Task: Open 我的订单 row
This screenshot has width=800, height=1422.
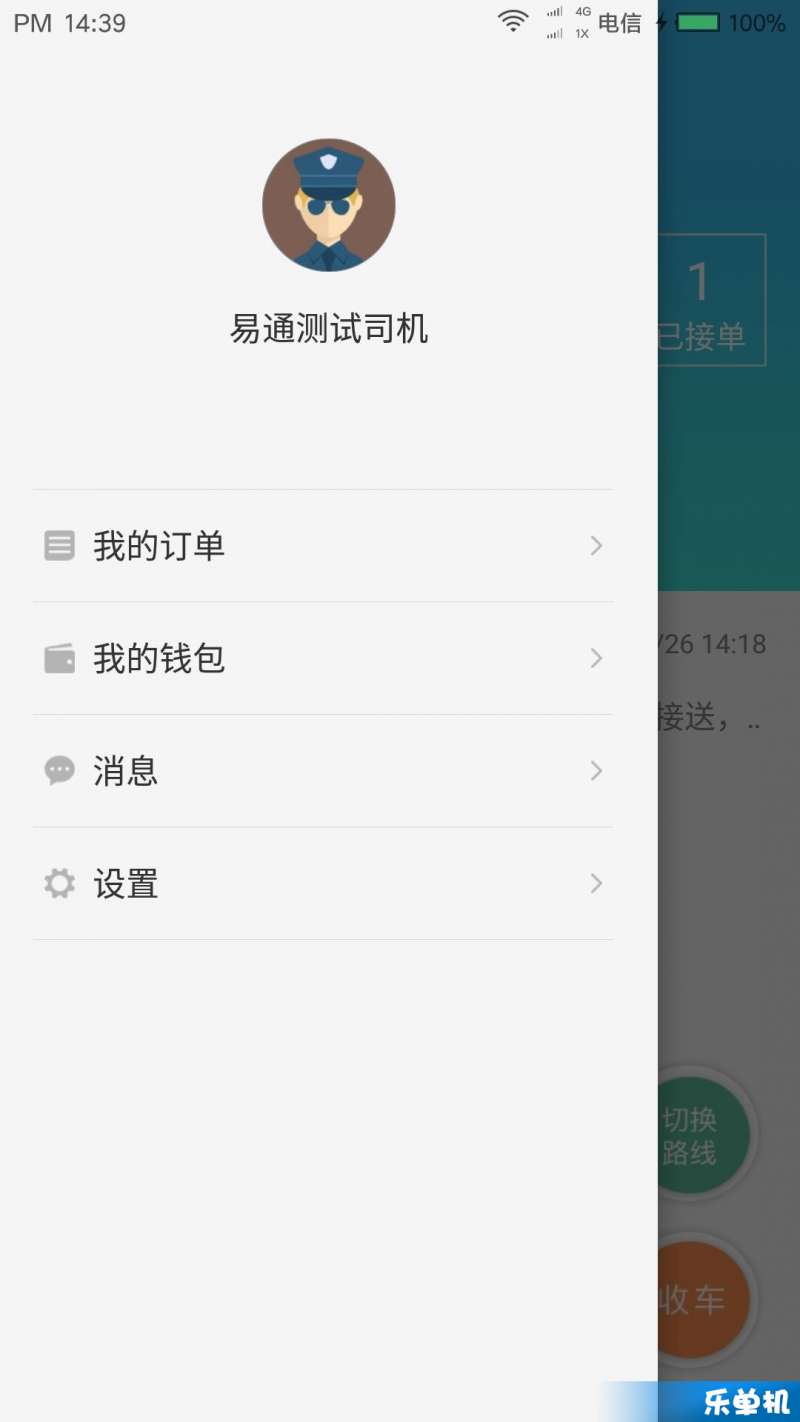Action: pyautogui.click(x=323, y=545)
